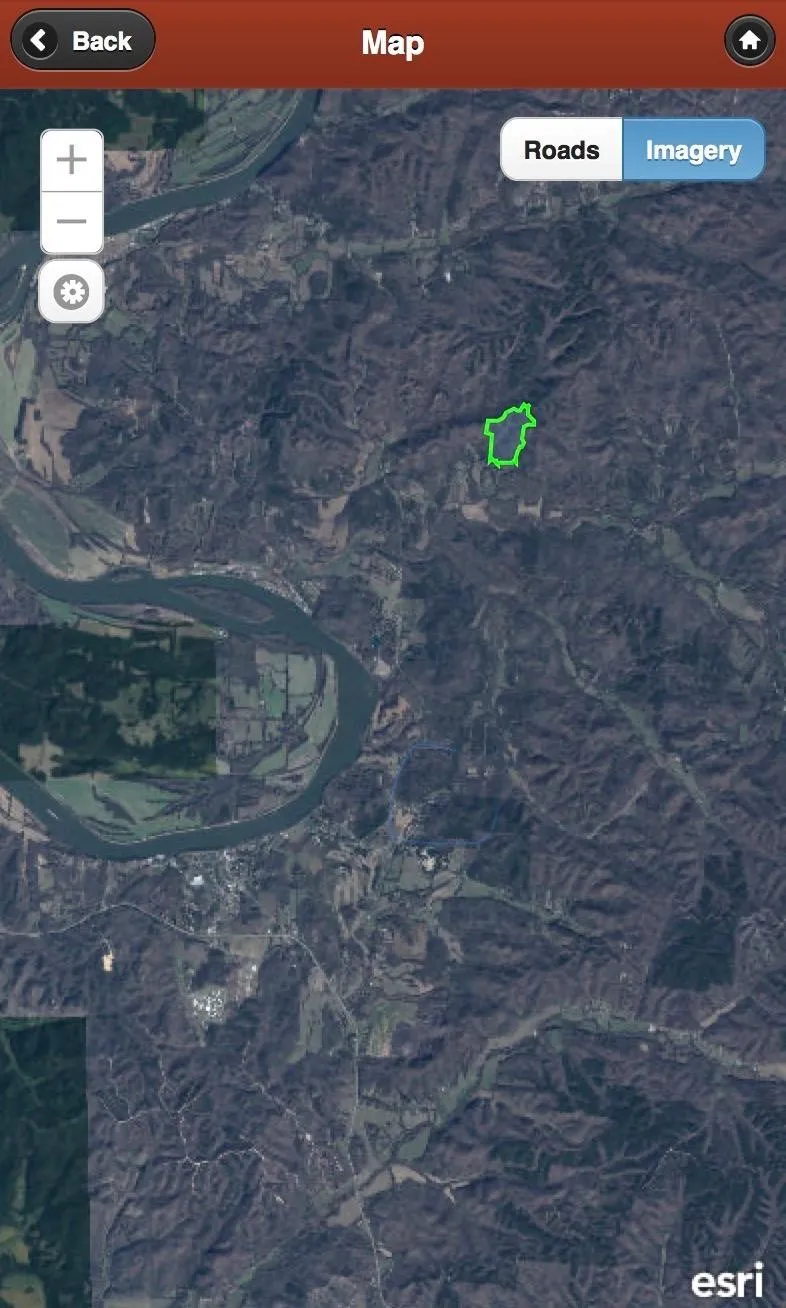Select the green outlined area on map
The width and height of the screenshot is (786, 1308).
[x=509, y=436]
